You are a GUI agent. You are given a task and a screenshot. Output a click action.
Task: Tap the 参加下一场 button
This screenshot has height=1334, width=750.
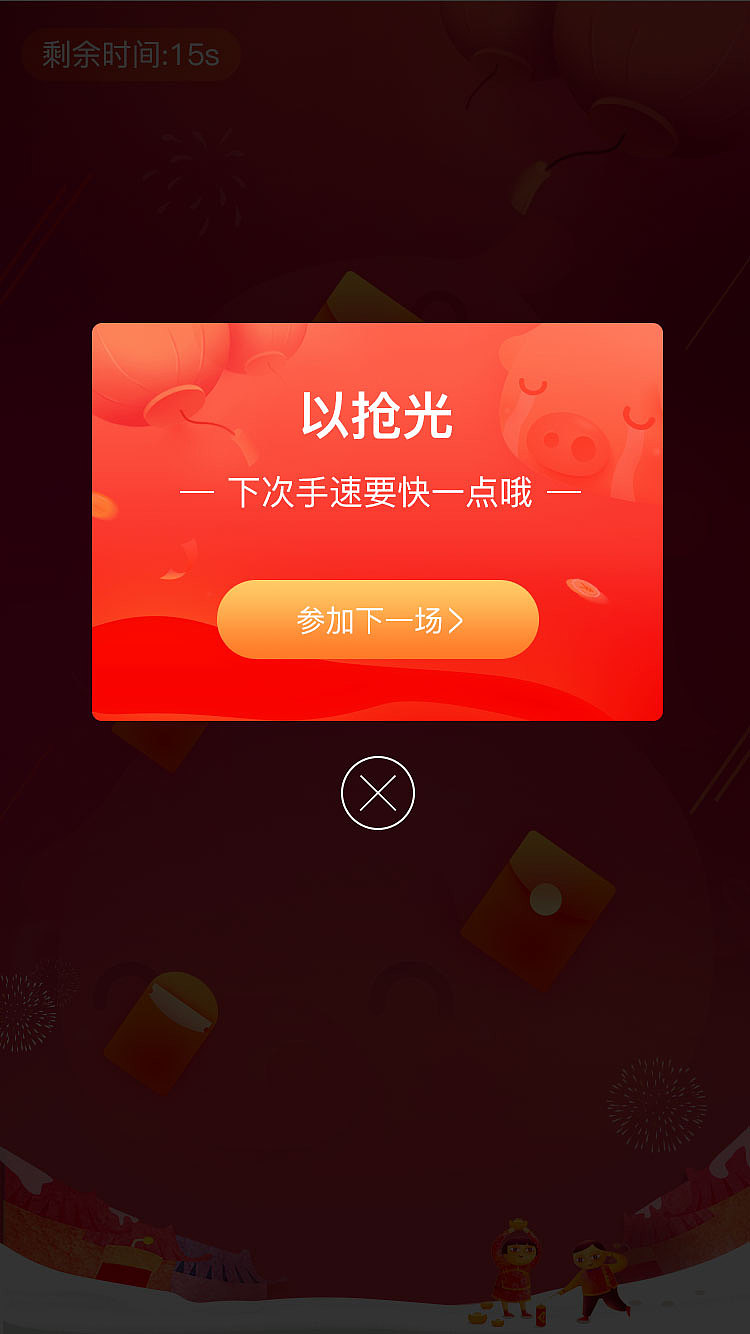click(375, 619)
